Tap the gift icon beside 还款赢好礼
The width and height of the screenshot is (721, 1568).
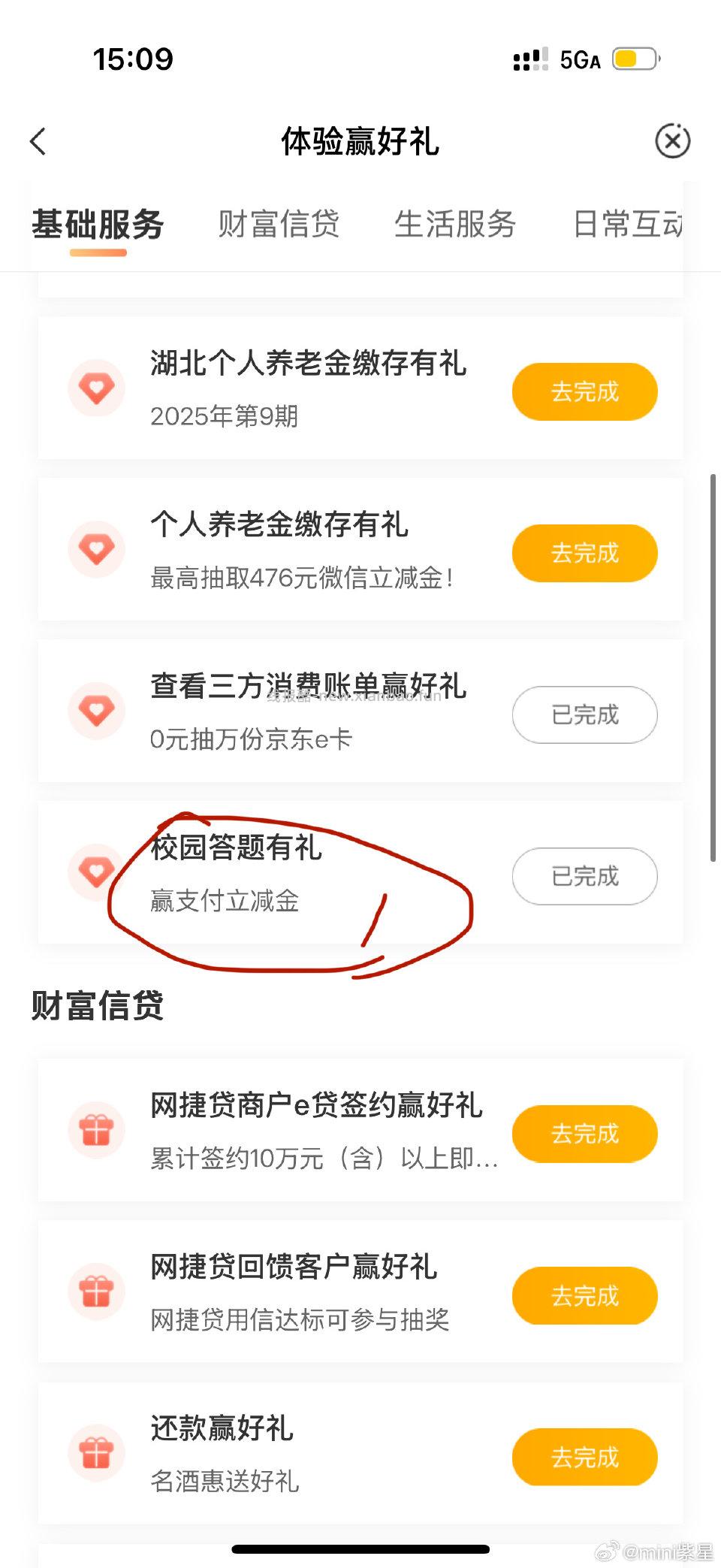[96, 1453]
